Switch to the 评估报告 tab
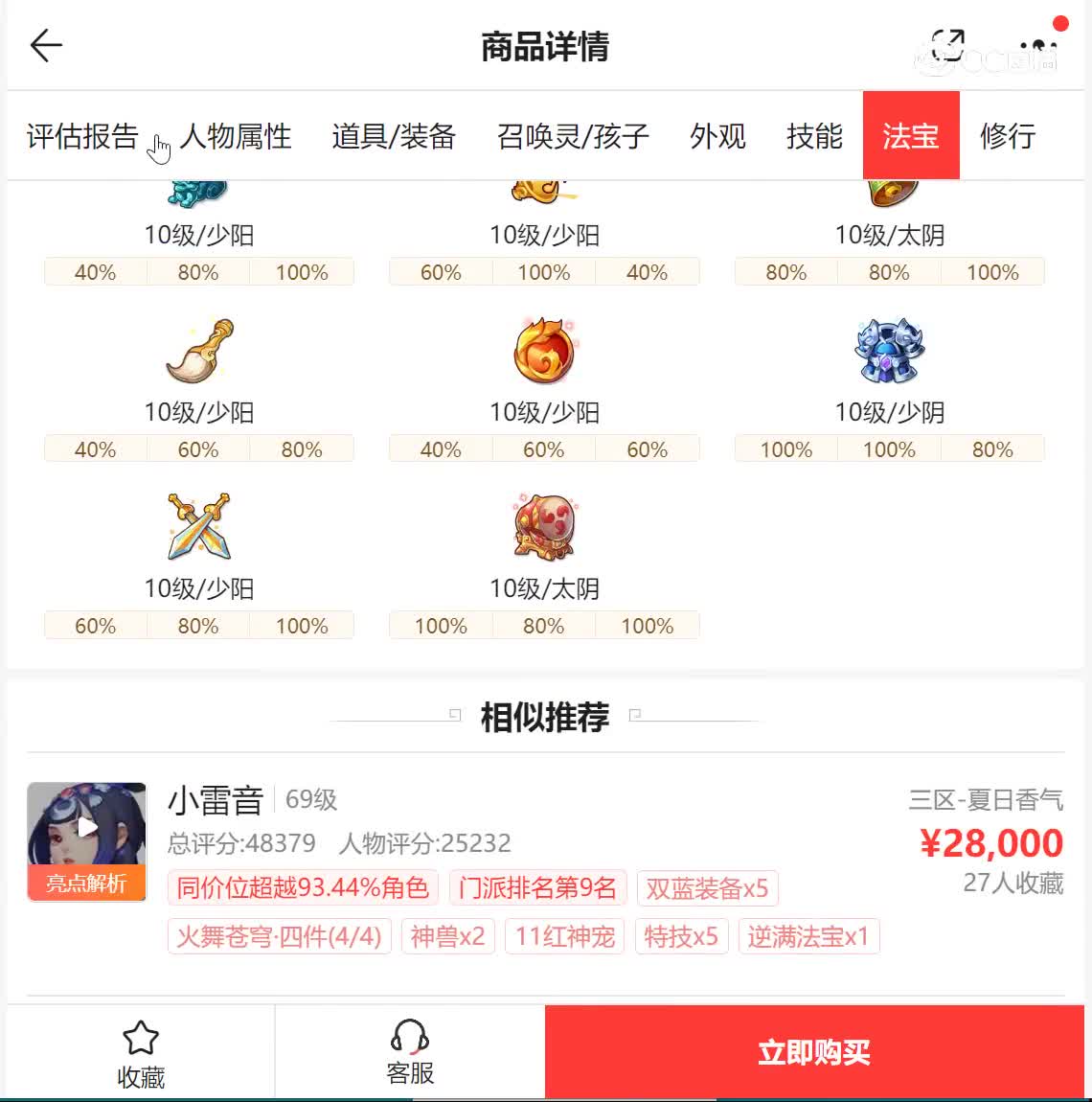Screen dimensions: 1092x1102 [82, 136]
